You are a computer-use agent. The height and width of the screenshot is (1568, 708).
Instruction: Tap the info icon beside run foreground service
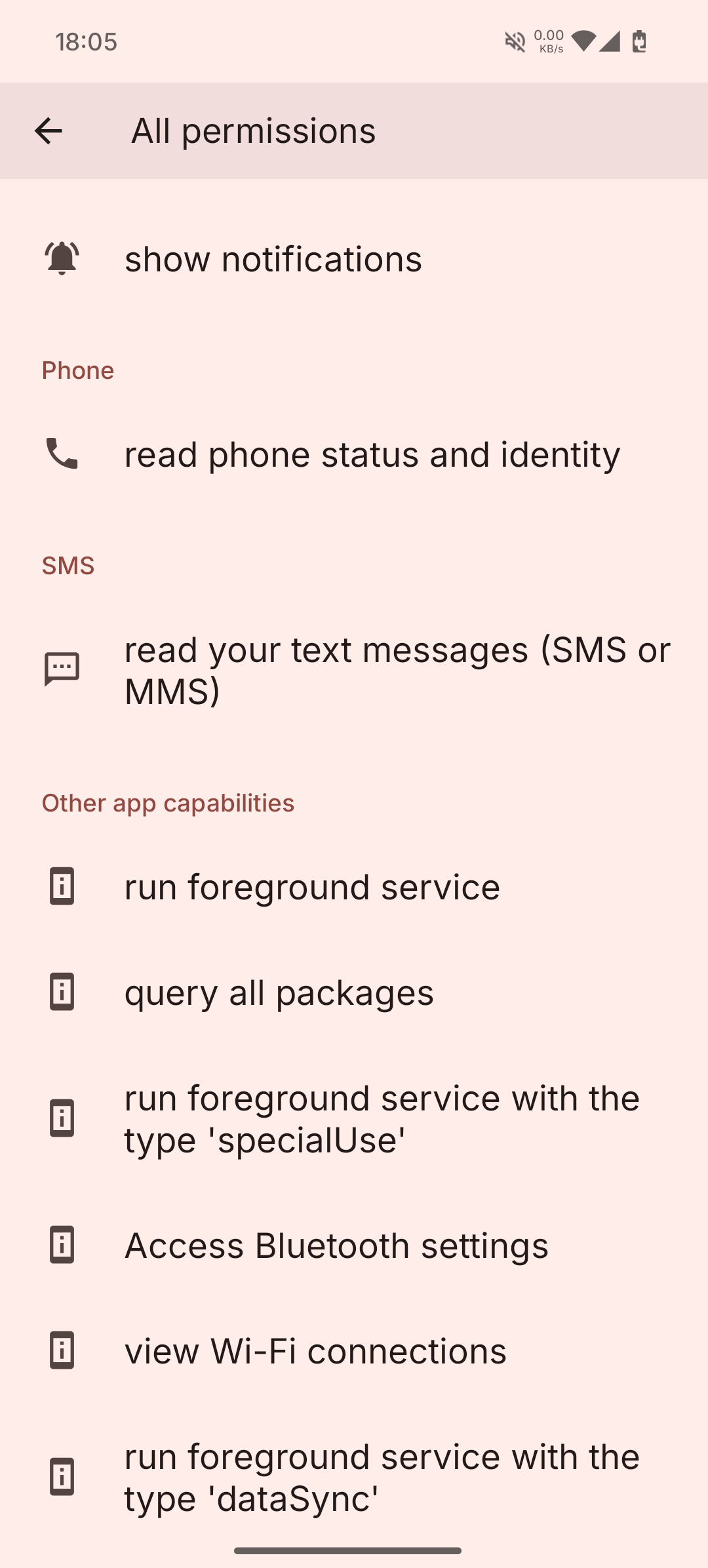(x=62, y=886)
